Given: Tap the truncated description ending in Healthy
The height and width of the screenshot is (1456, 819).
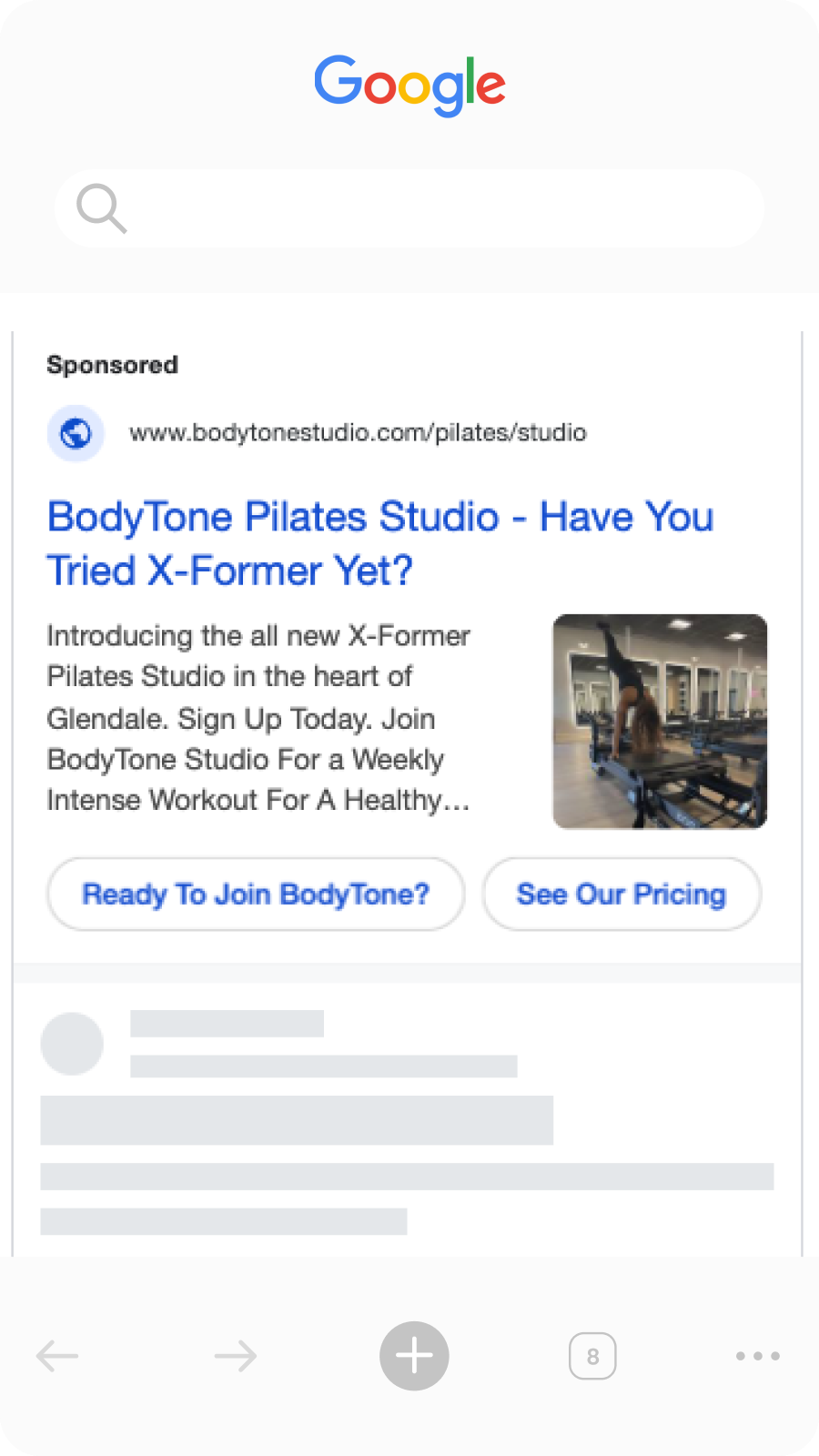Looking at the screenshot, I should 258,800.
